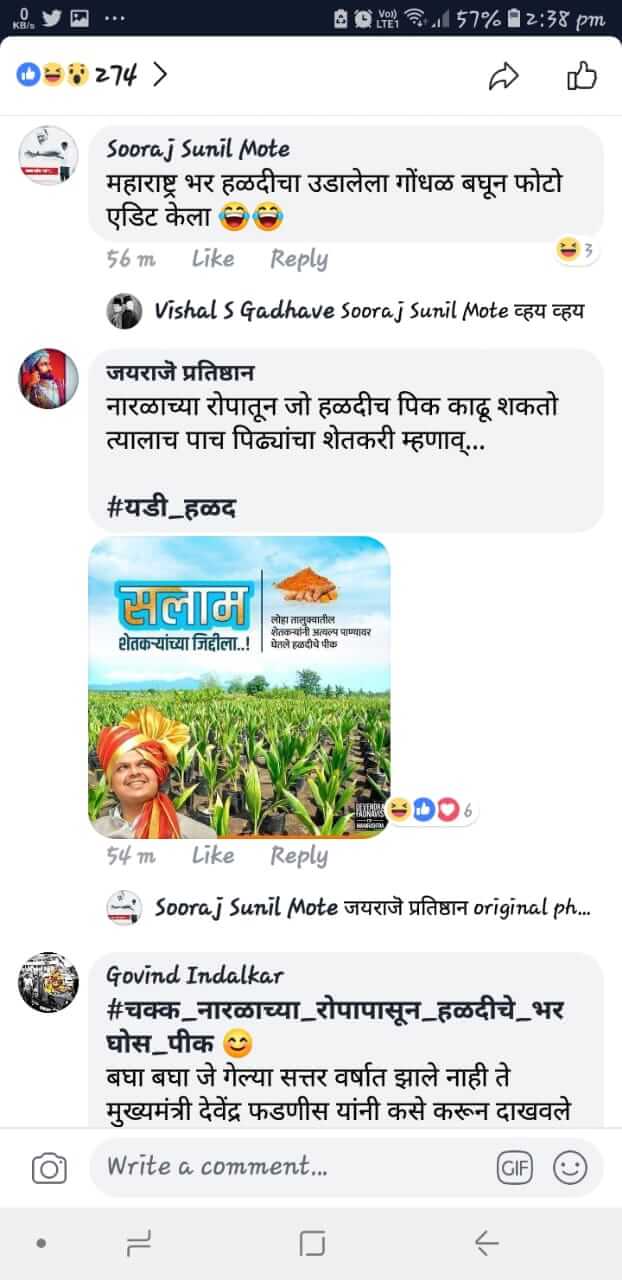Add a GIF to the comment

click(515, 1167)
